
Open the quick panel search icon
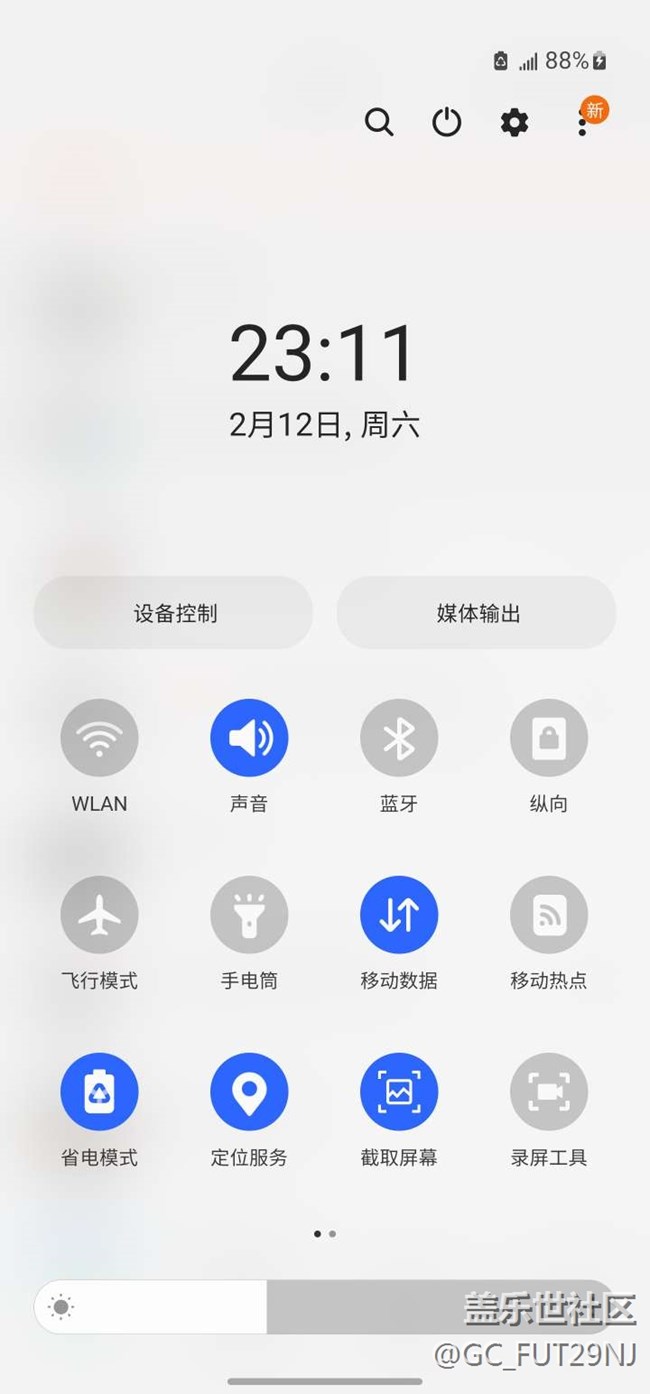(379, 123)
